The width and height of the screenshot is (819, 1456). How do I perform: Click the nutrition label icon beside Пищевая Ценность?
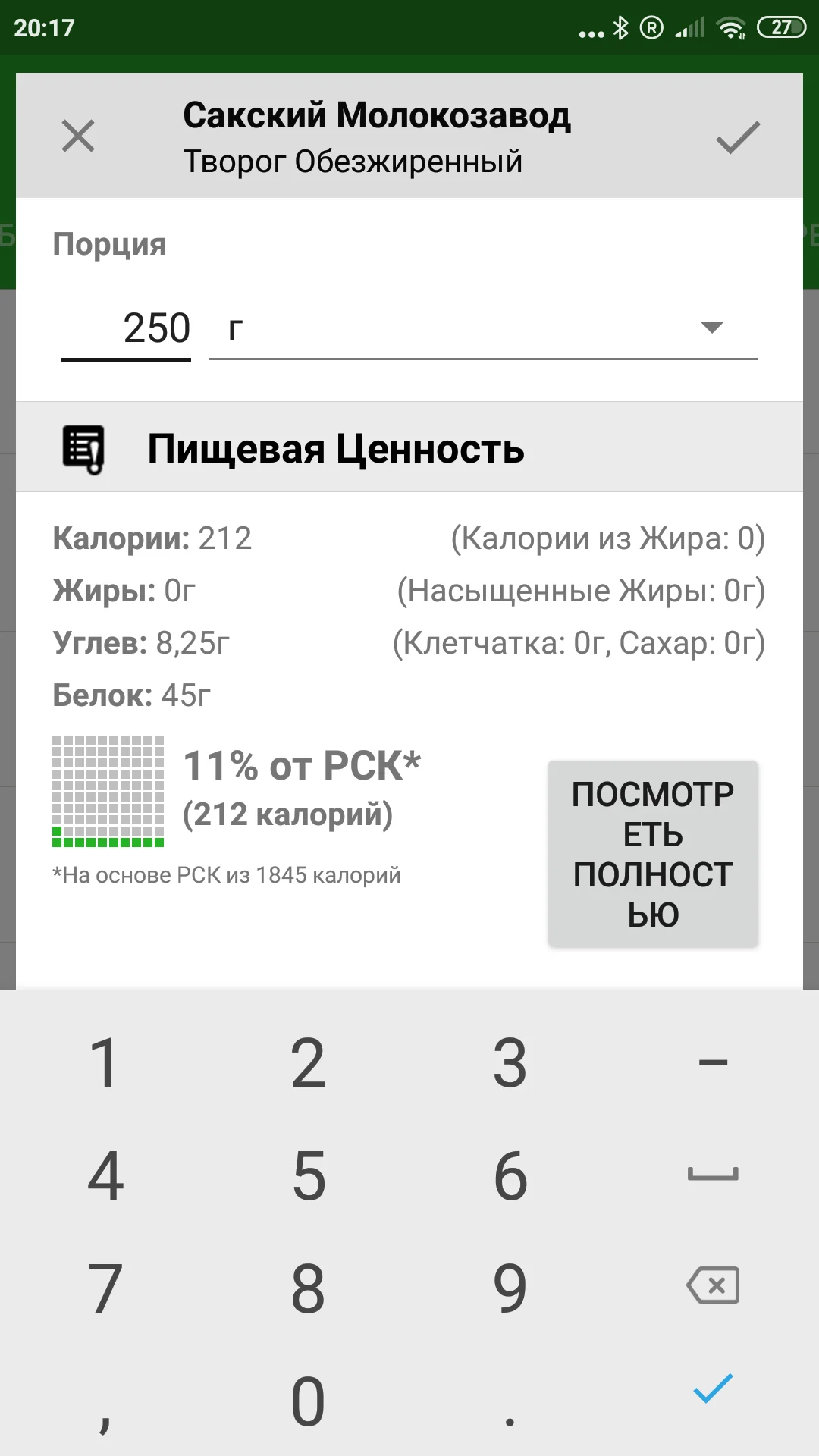click(x=83, y=449)
